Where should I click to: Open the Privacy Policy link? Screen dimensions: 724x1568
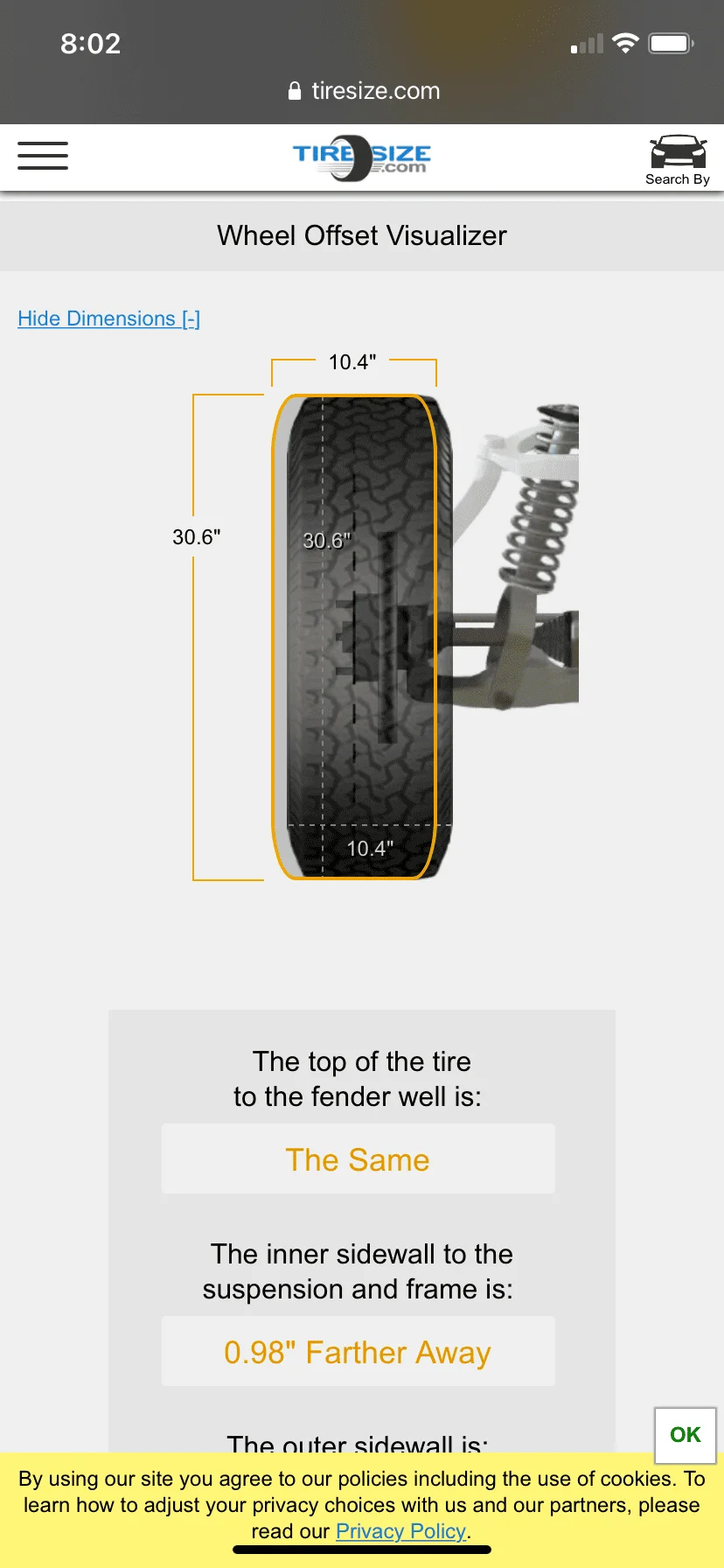[401, 1531]
